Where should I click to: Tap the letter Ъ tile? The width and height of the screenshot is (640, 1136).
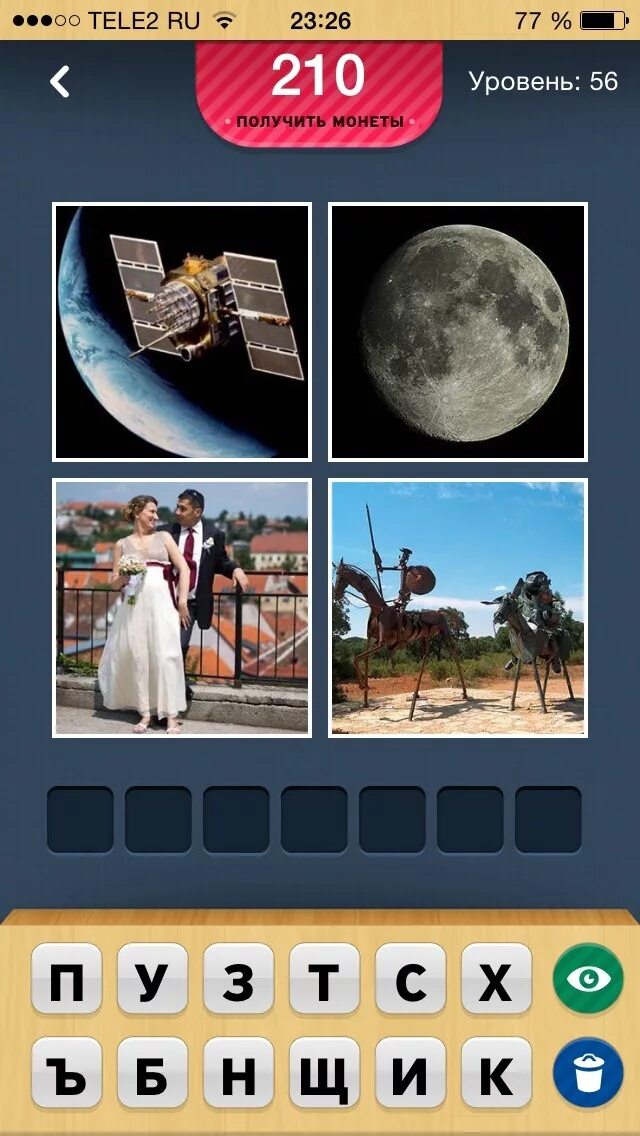point(66,1073)
